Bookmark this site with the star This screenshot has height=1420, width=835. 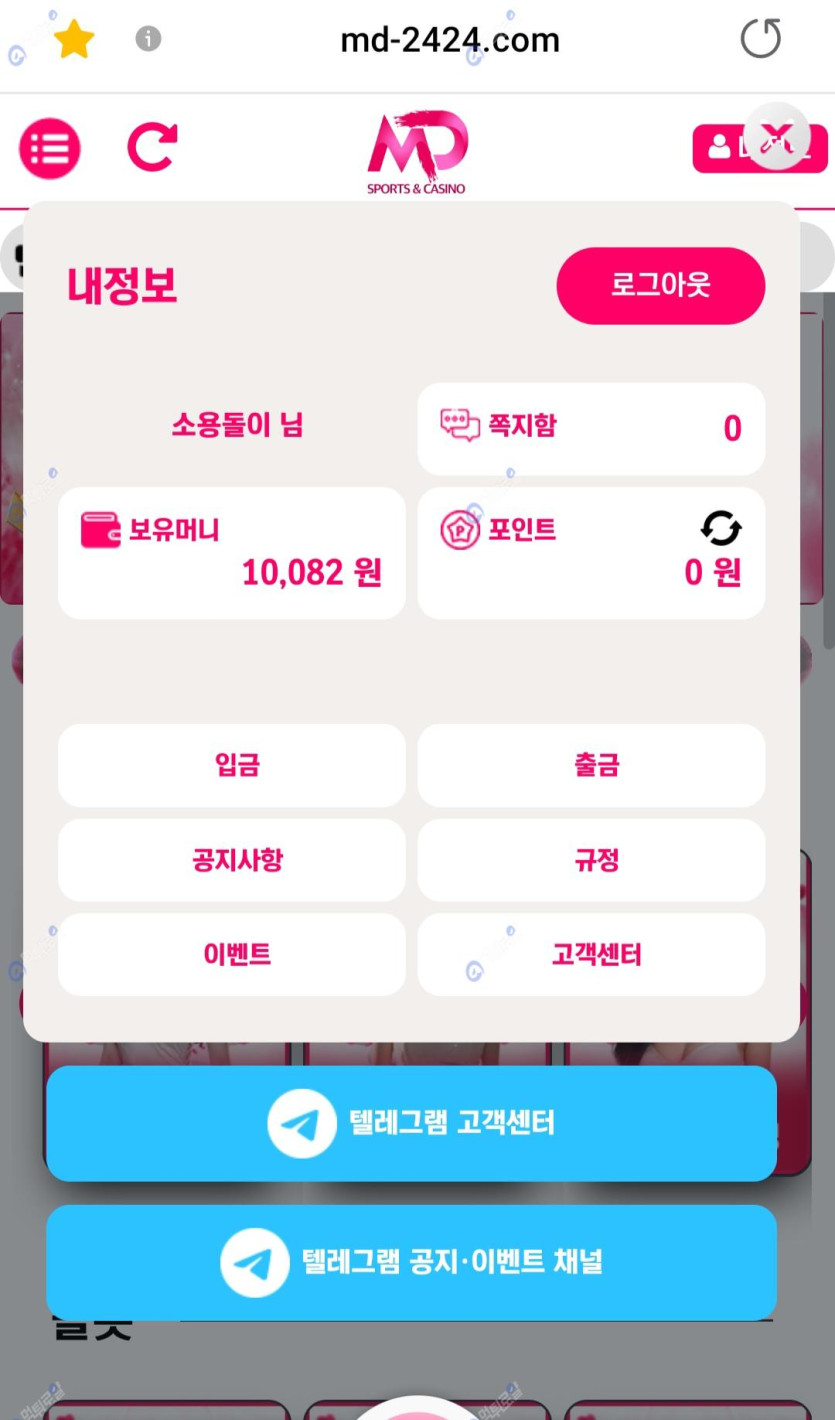[x=74, y=40]
